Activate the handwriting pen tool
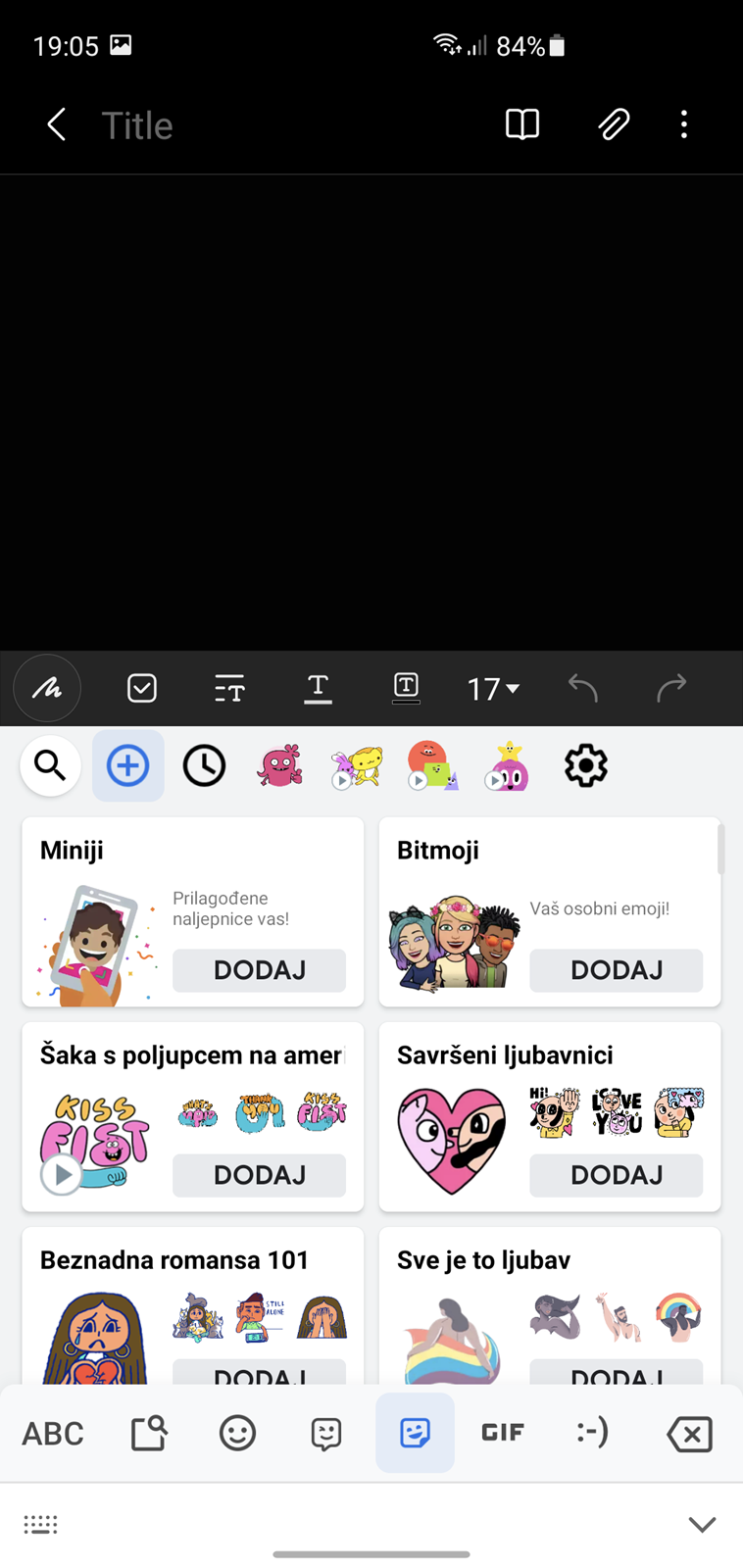 click(x=47, y=688)
